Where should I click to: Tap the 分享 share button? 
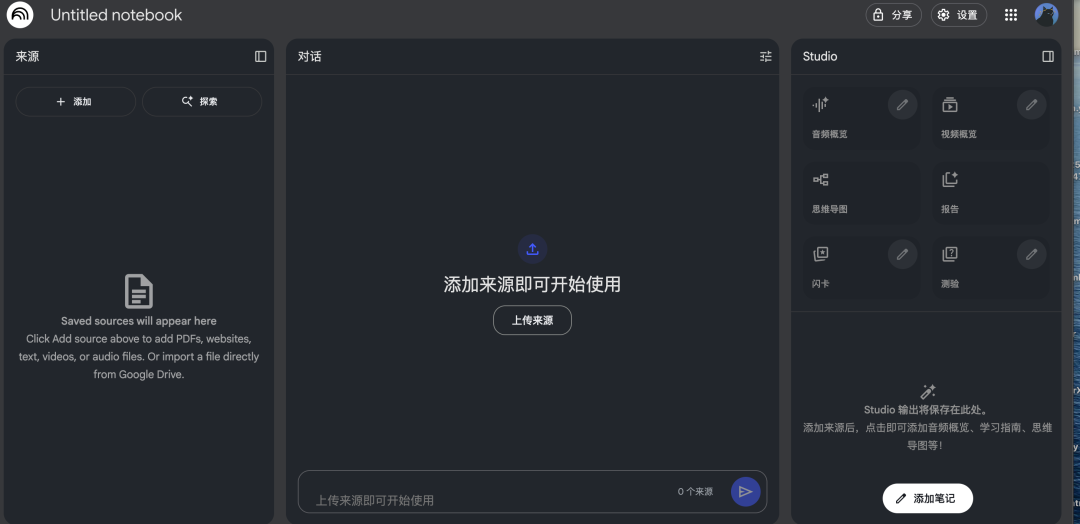pos(892,15)
